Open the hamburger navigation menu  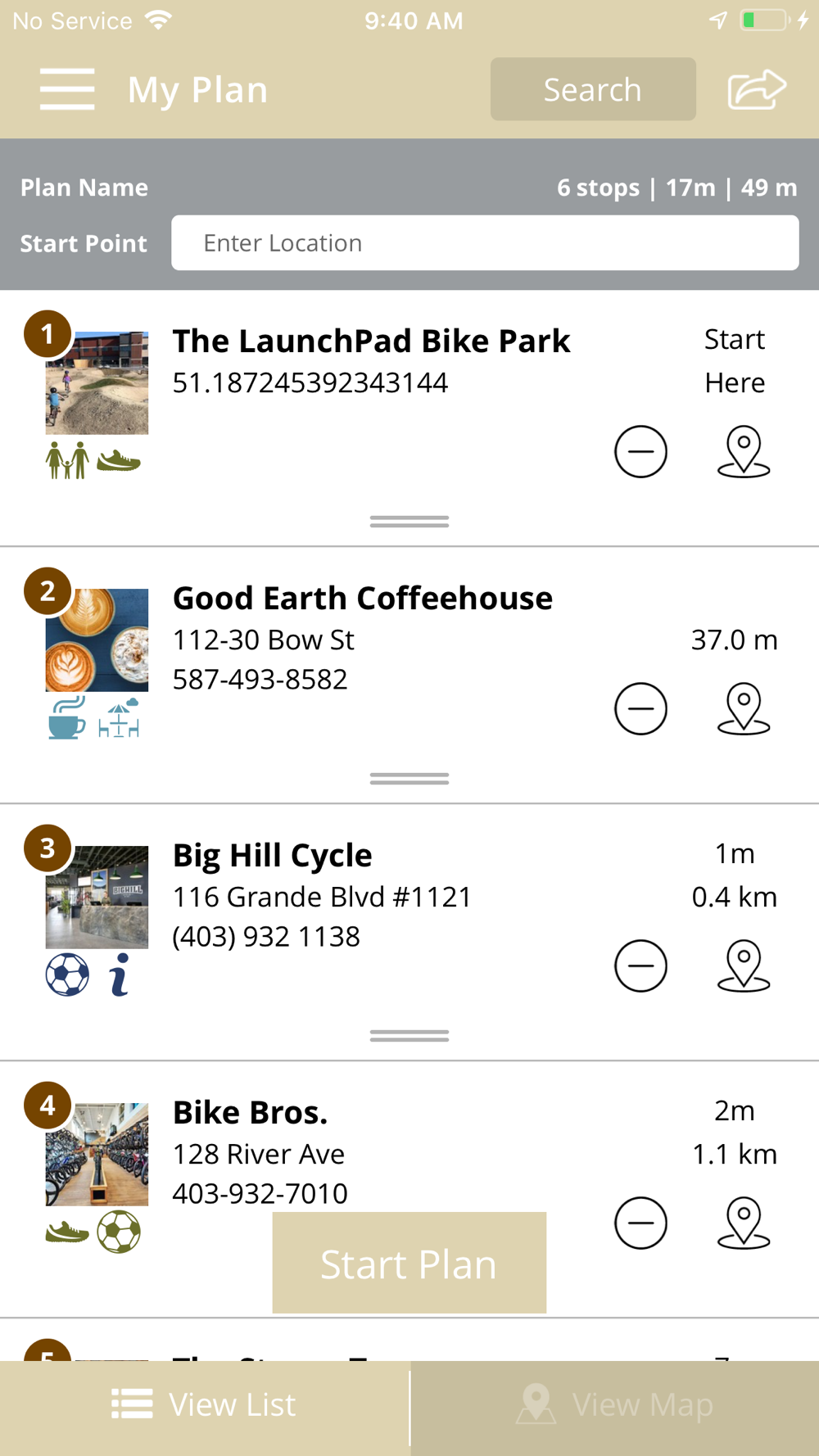point(67,89)
